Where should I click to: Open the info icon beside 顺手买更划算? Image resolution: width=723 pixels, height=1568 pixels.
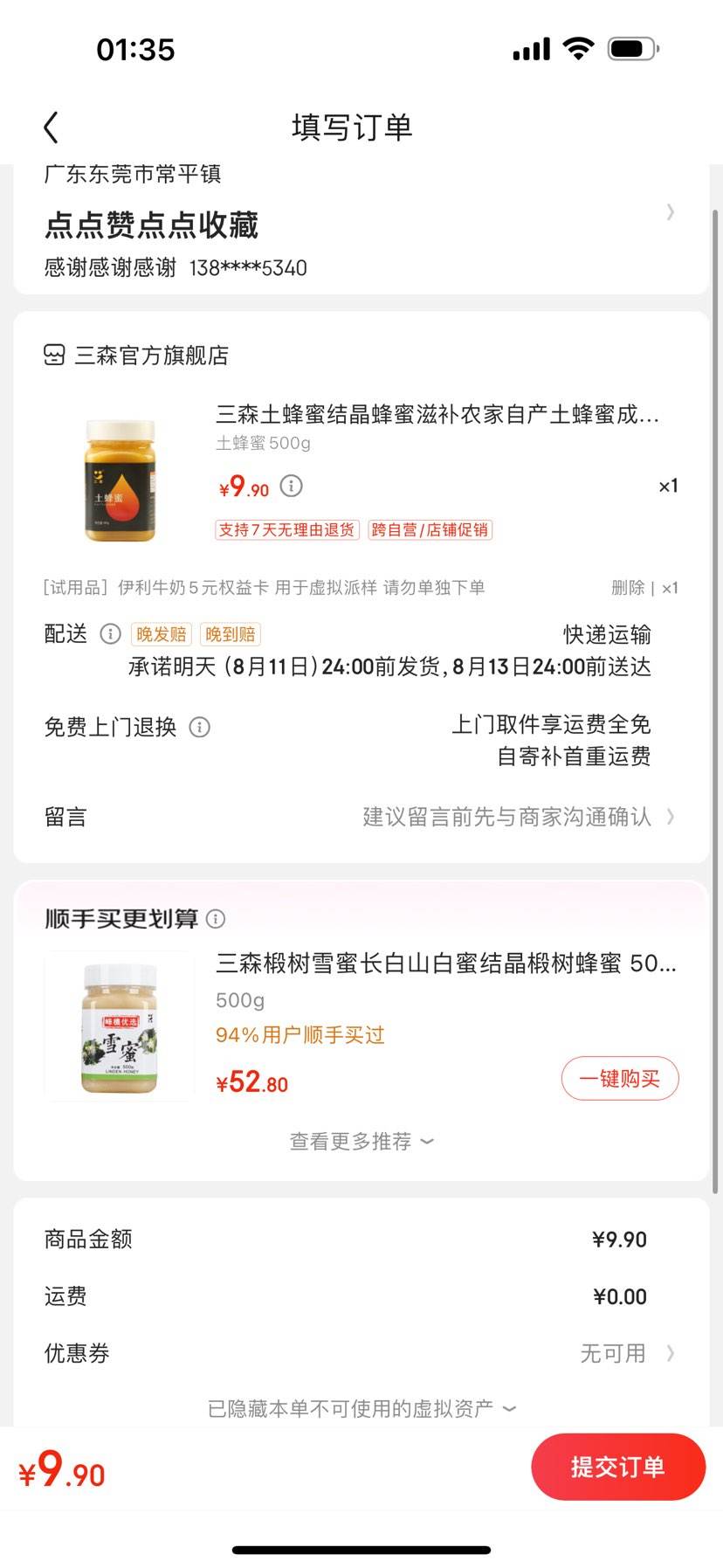tap(215, 918)
